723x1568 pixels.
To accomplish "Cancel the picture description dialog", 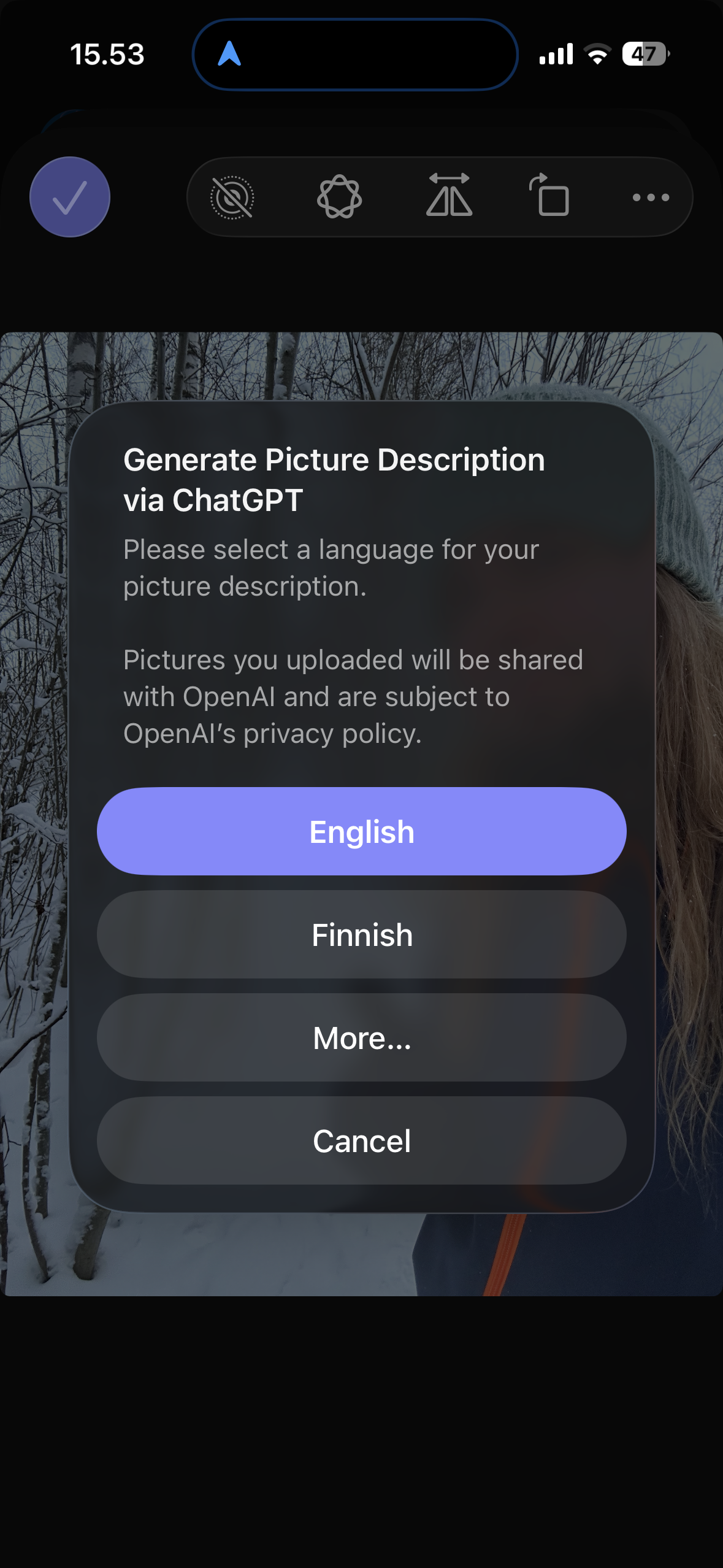I will point(361,1140).
